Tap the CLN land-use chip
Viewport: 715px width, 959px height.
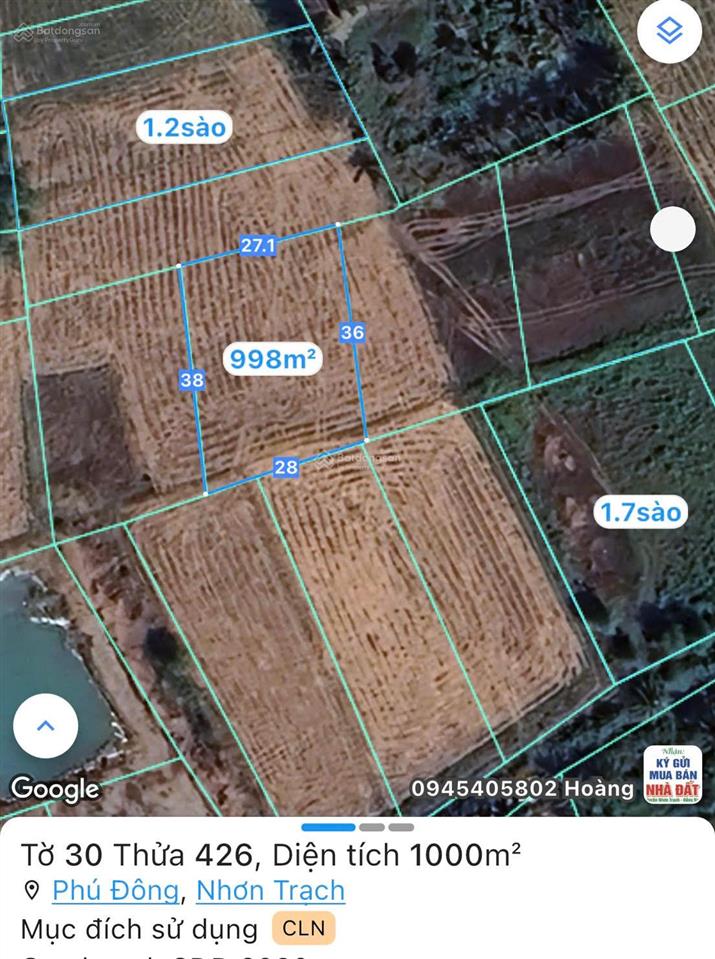click(303, 928)
